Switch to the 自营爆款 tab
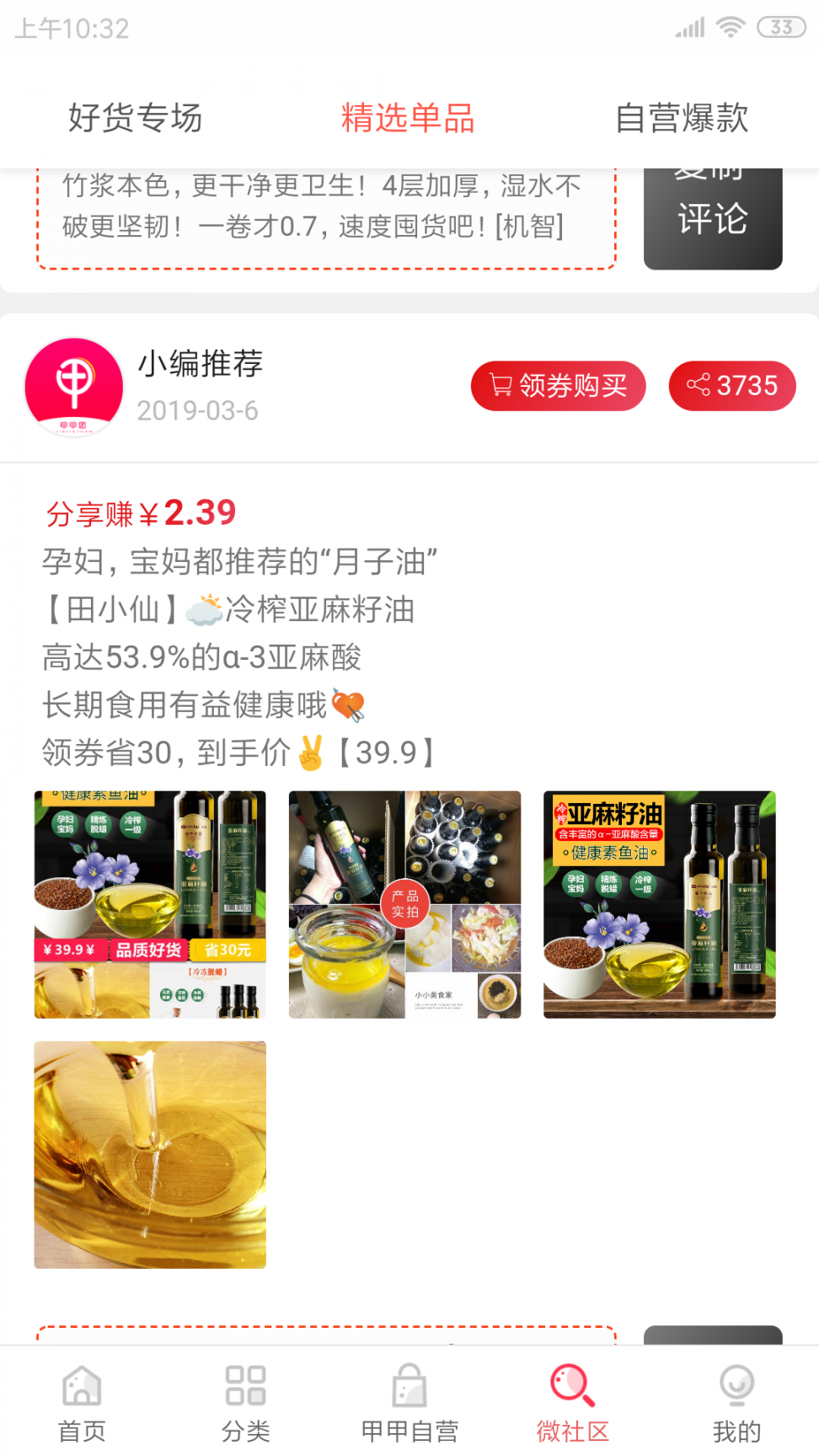The width and height of the screenshot is (819, 1456). tap(684, 118)
